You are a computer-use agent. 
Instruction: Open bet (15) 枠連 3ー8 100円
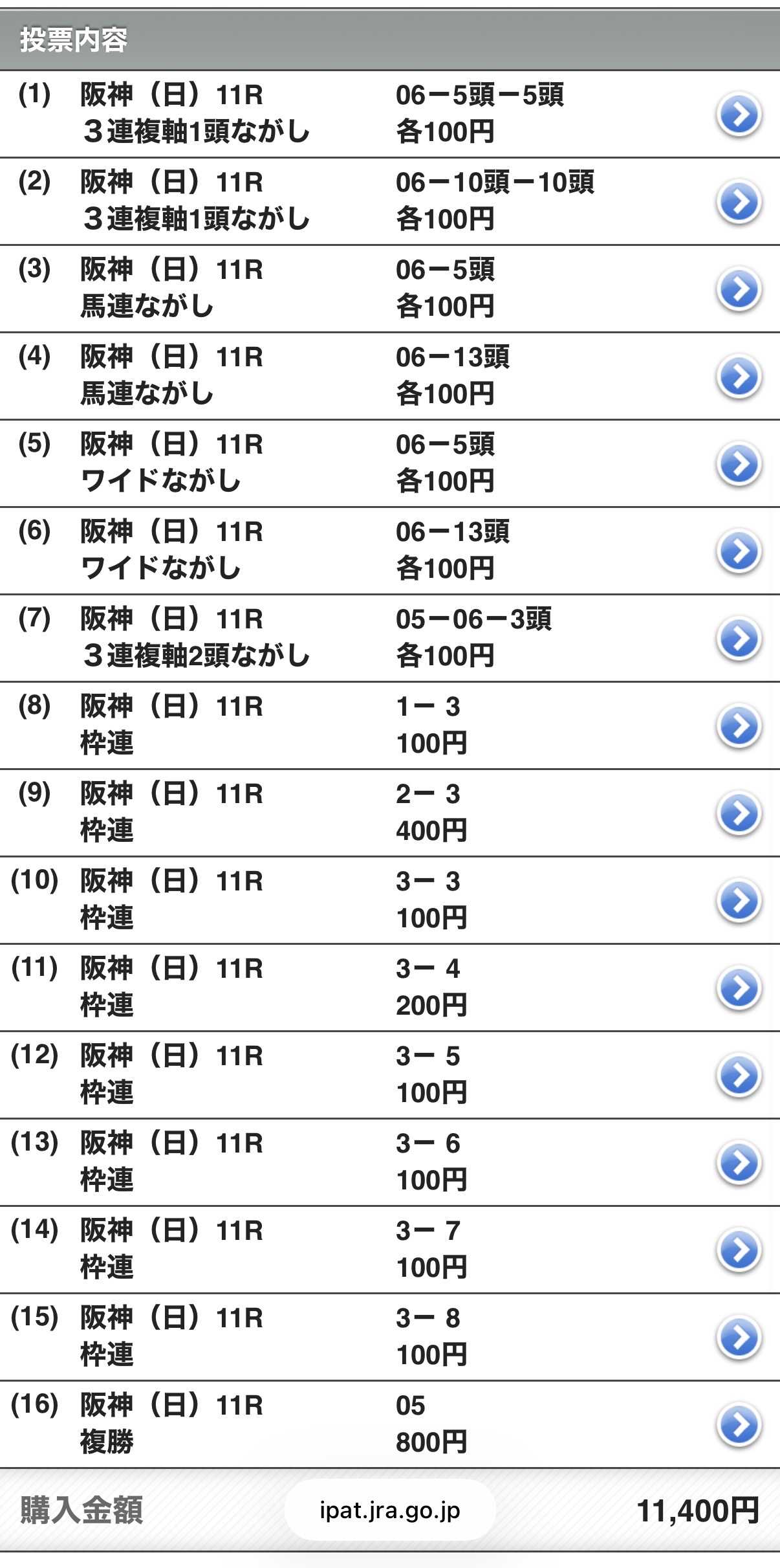(739, 1338)
